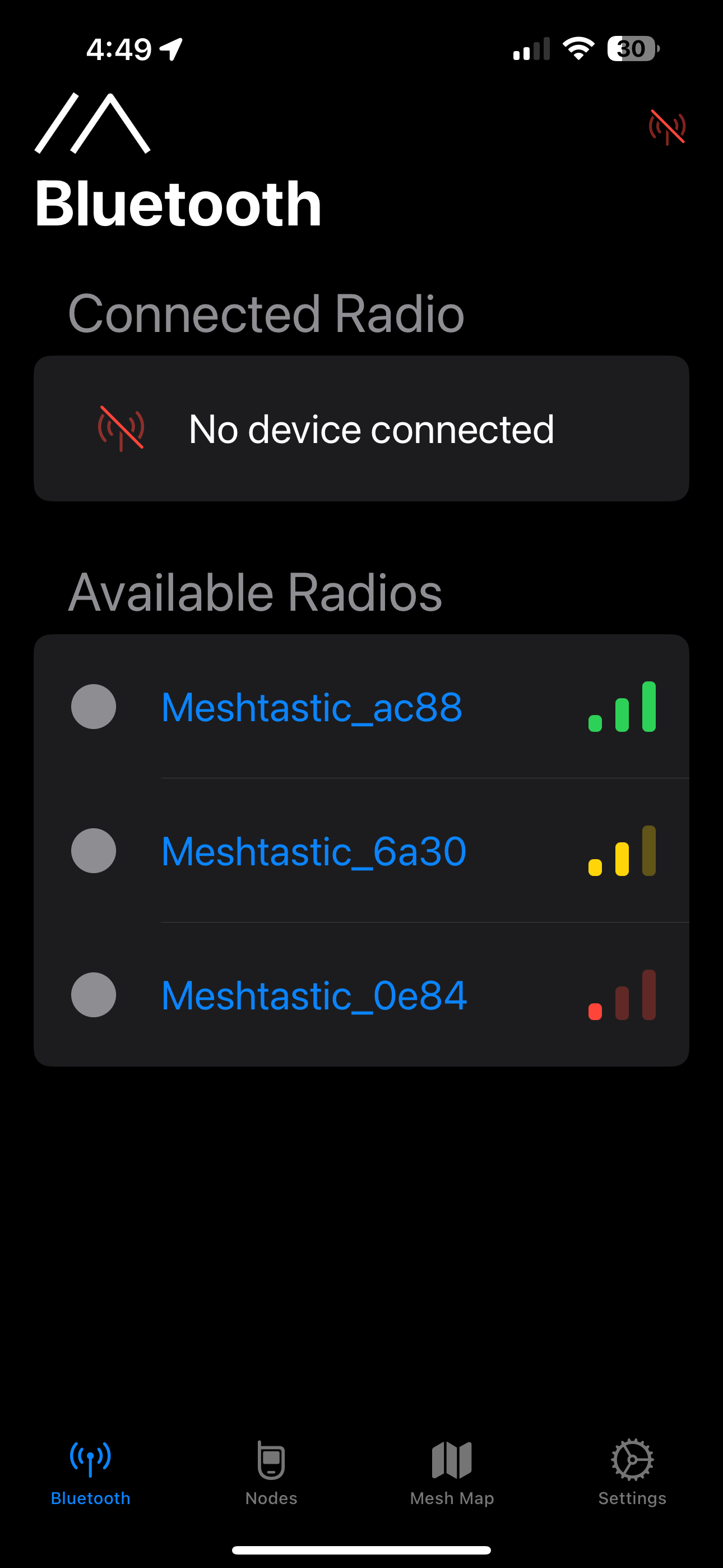Tap the yellow signal bars for Meshtastic_6a30
This screenshot has width=723, height=1568.
(621, 850)
